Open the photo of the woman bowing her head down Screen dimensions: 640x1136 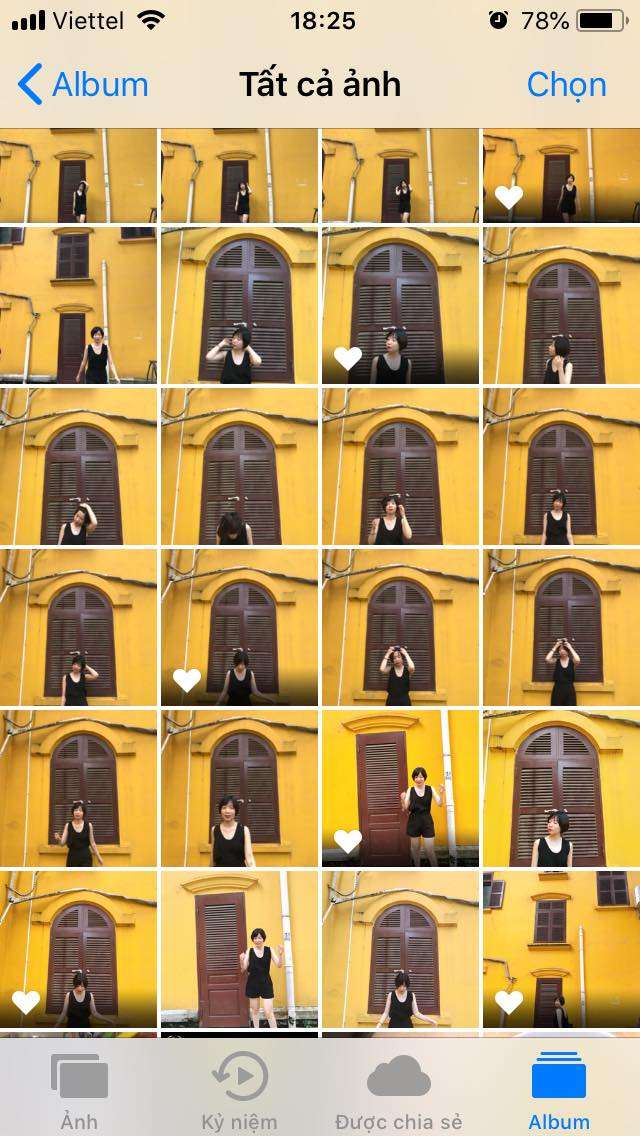(x=239, y=466)
